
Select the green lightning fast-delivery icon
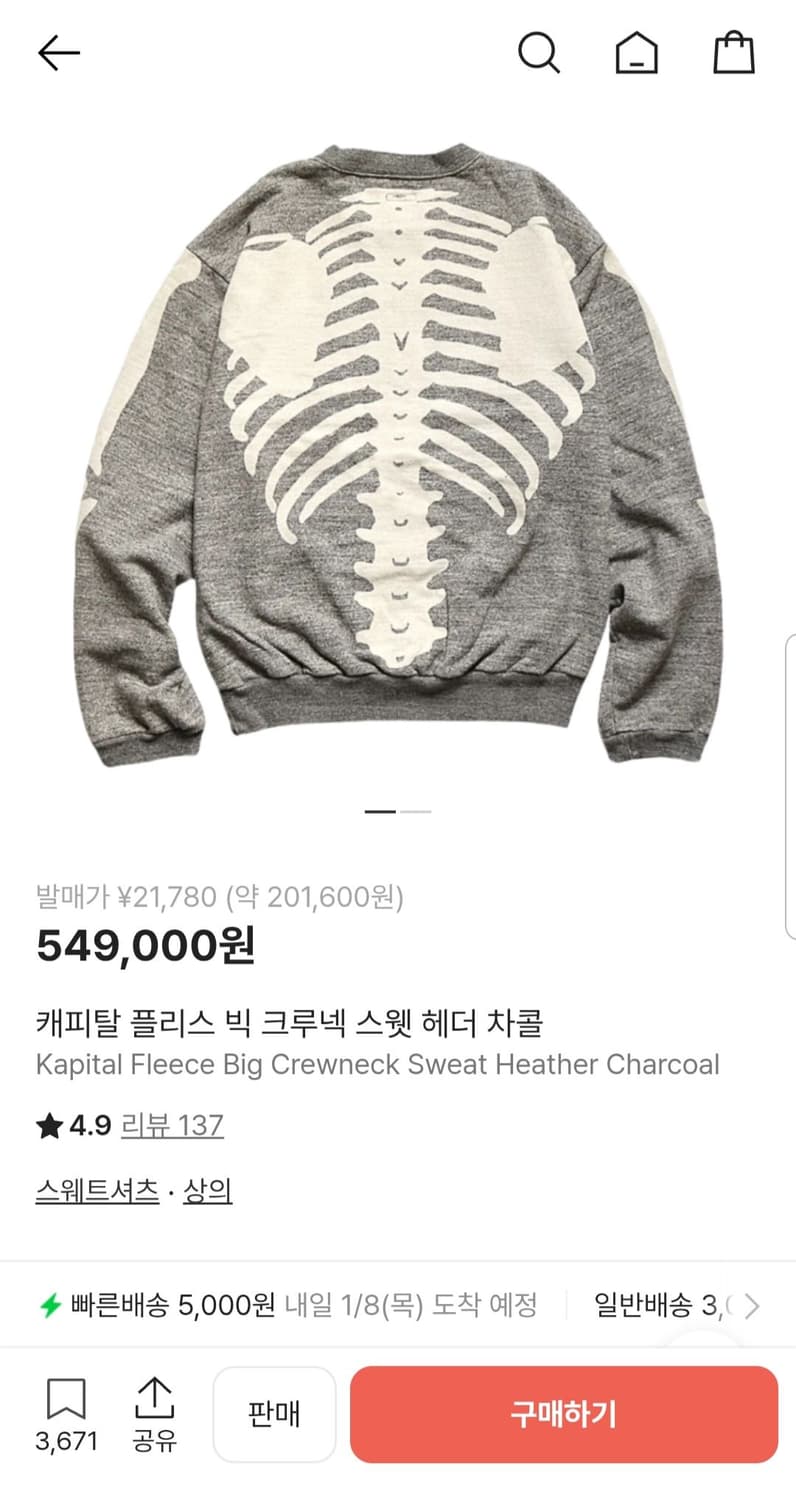pos(45,1306)
